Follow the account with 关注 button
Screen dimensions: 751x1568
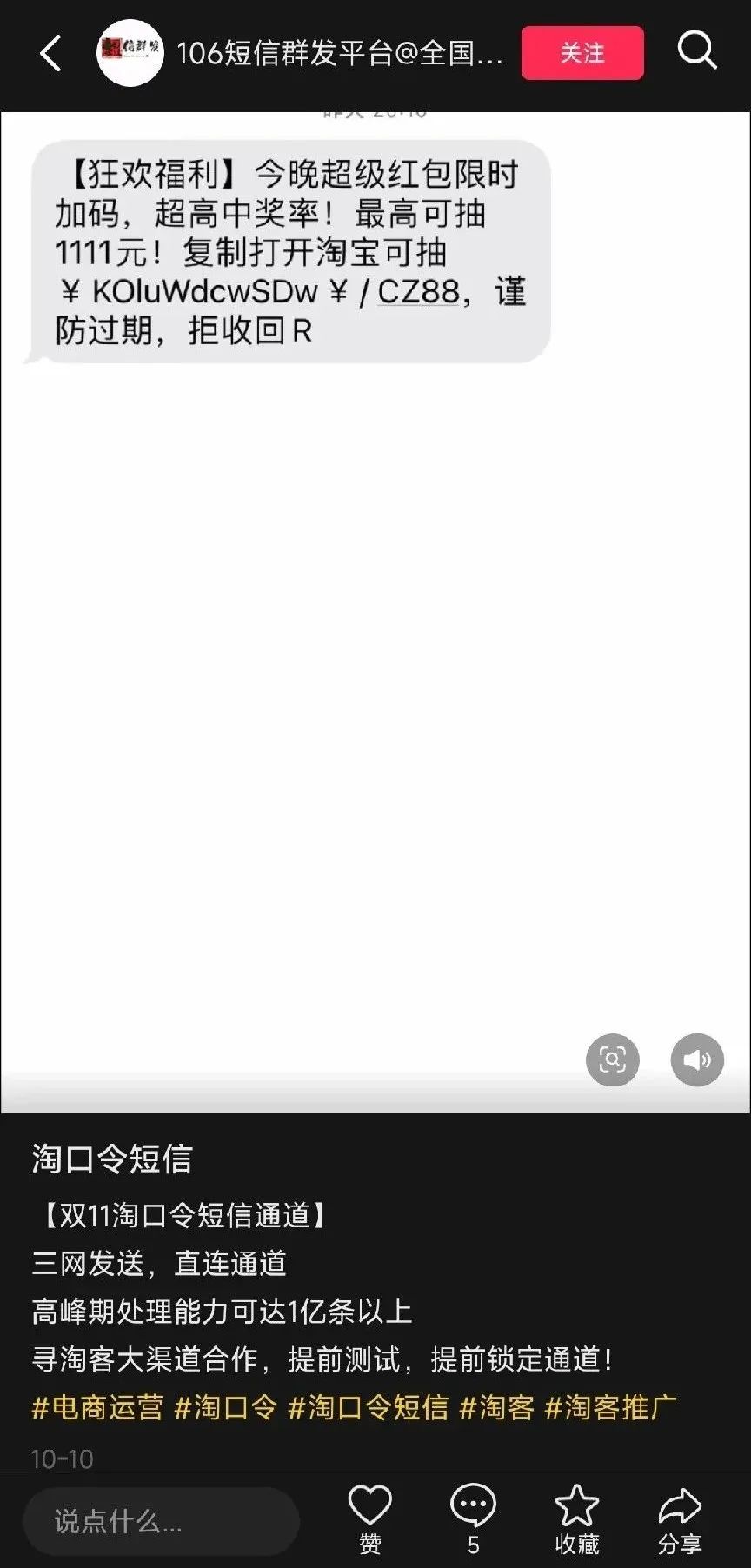582,53
